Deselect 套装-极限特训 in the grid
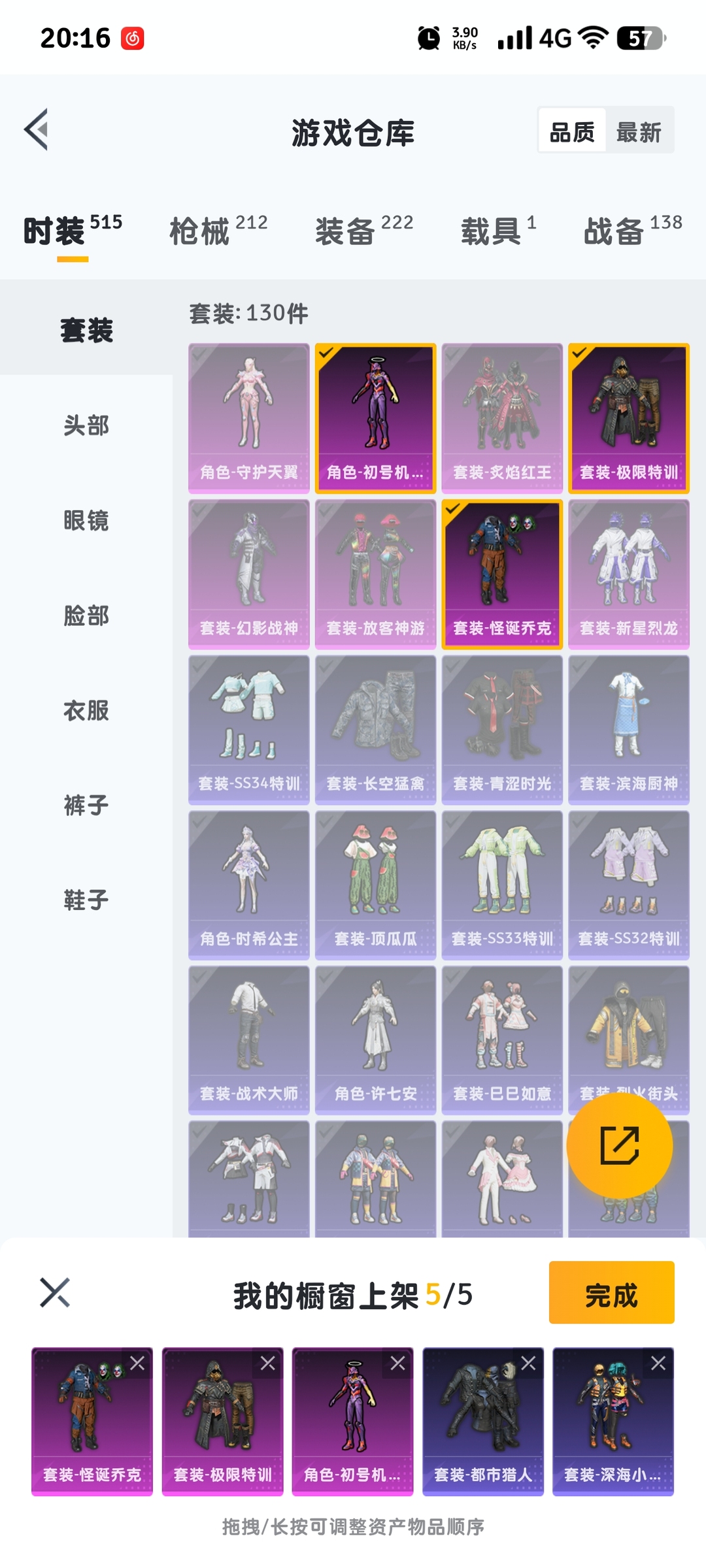 [x=629, y=418]
